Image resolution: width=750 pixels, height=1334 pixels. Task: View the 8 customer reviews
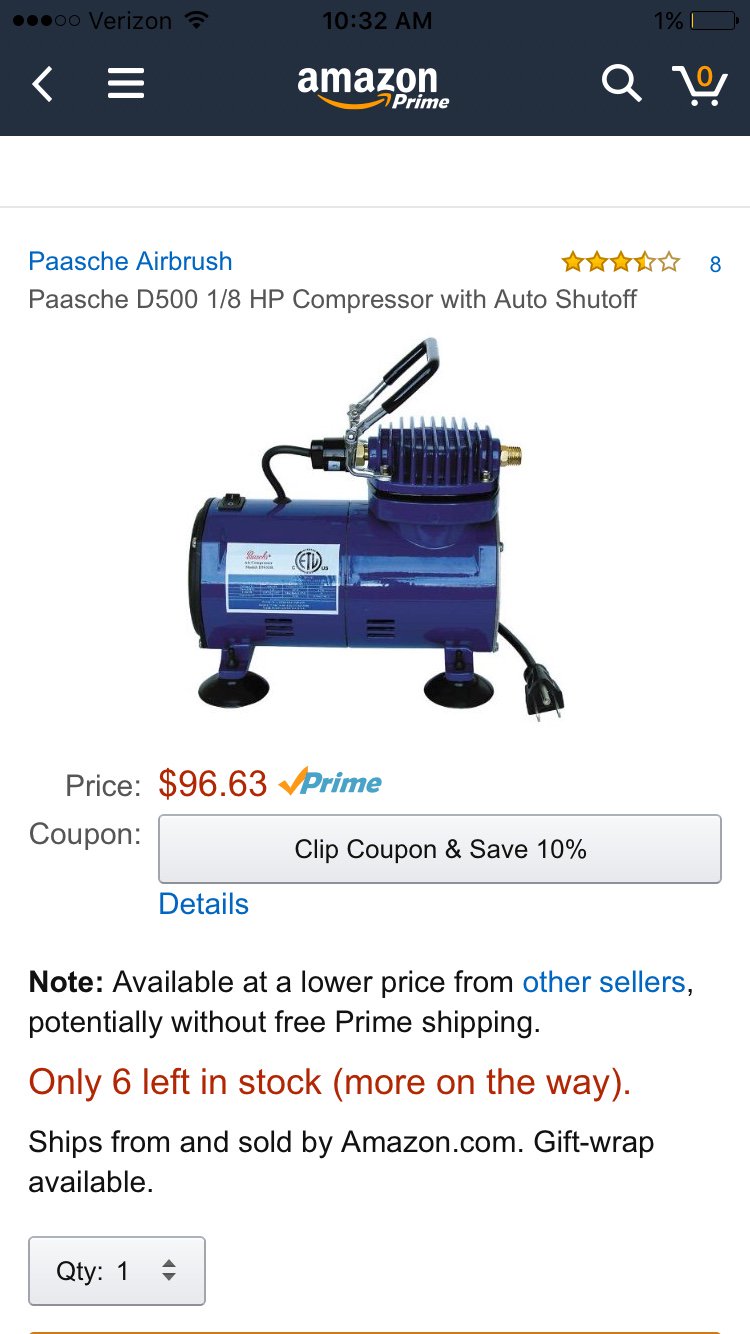coord(714,264)
